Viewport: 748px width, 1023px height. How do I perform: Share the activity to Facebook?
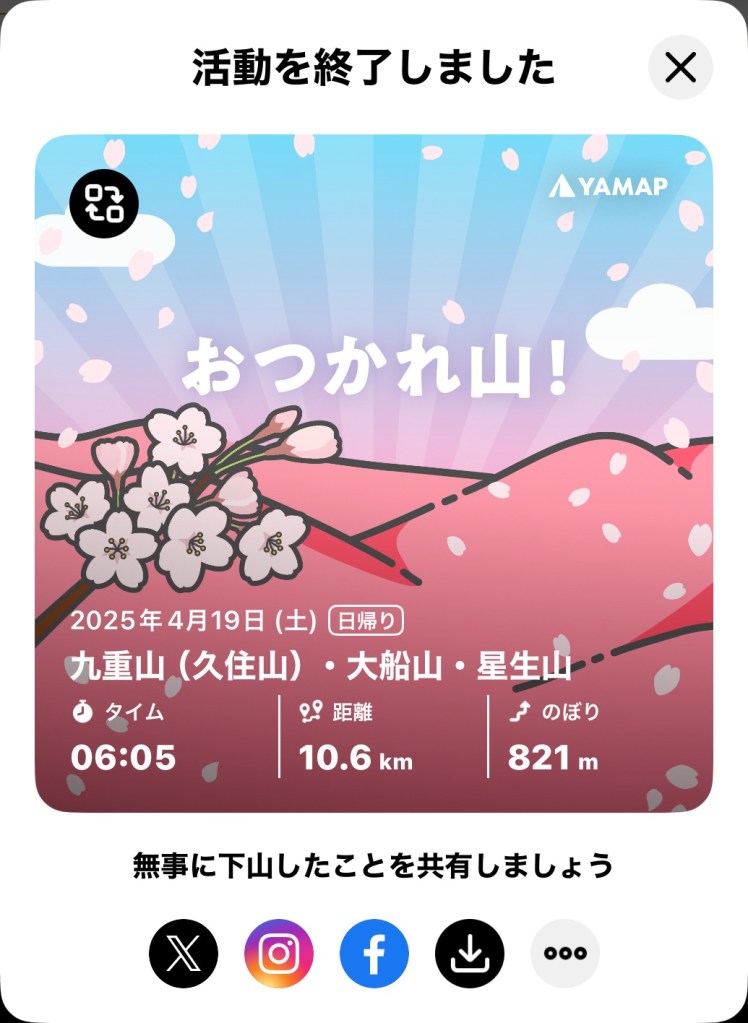374,953
